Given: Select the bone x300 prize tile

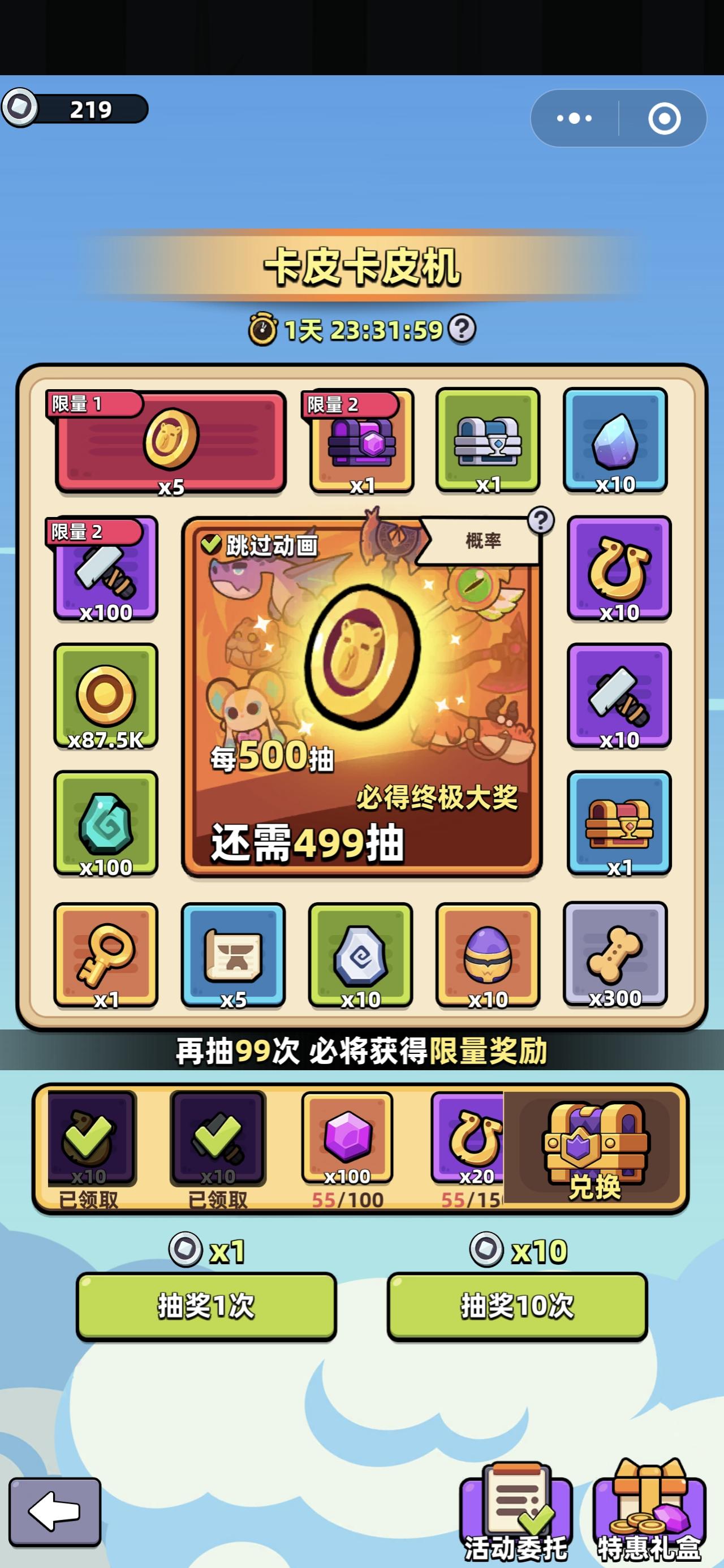Looking at the screenshot, I should [x=617, y=955].
